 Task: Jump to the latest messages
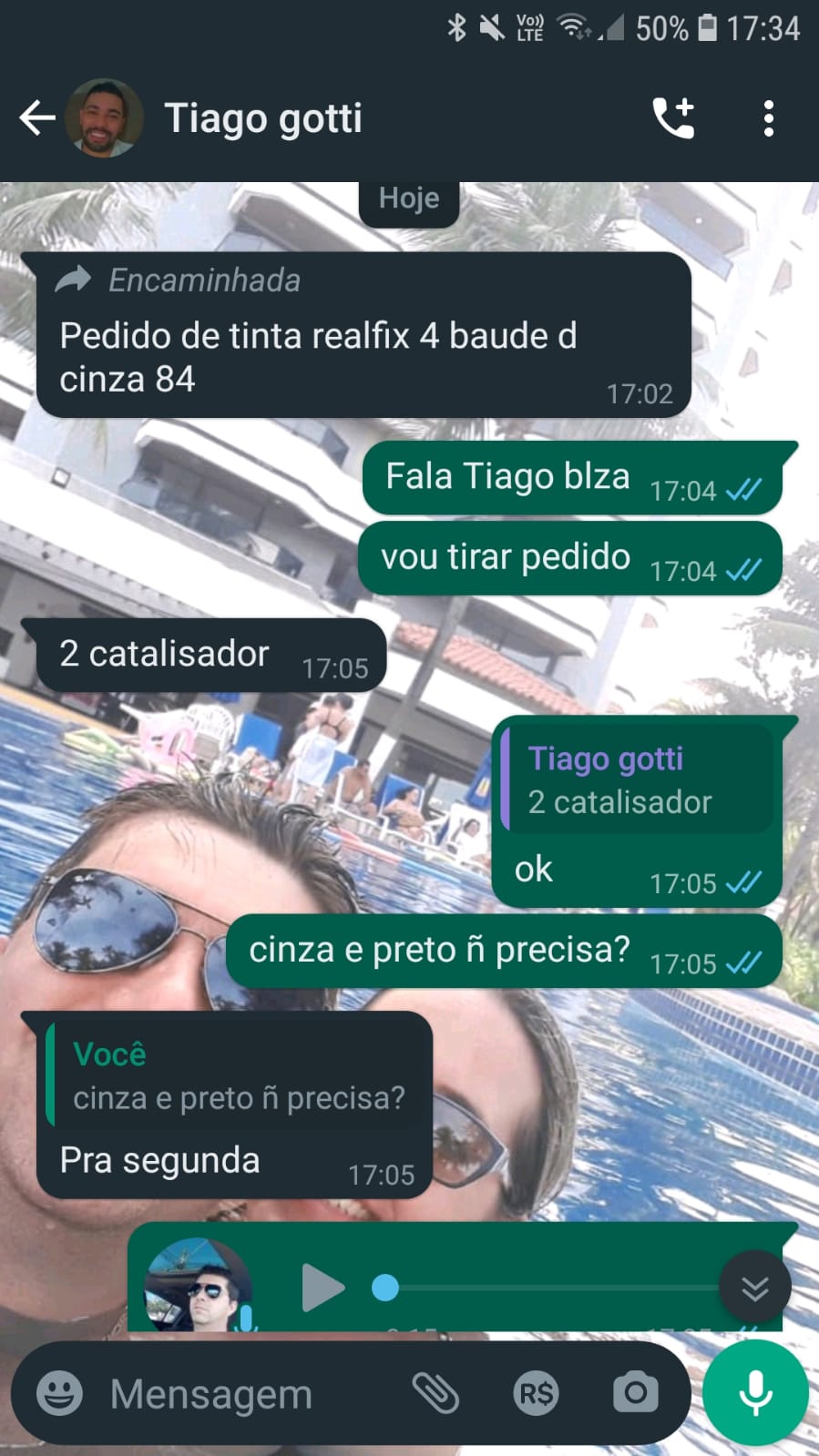pos(754,1288)
